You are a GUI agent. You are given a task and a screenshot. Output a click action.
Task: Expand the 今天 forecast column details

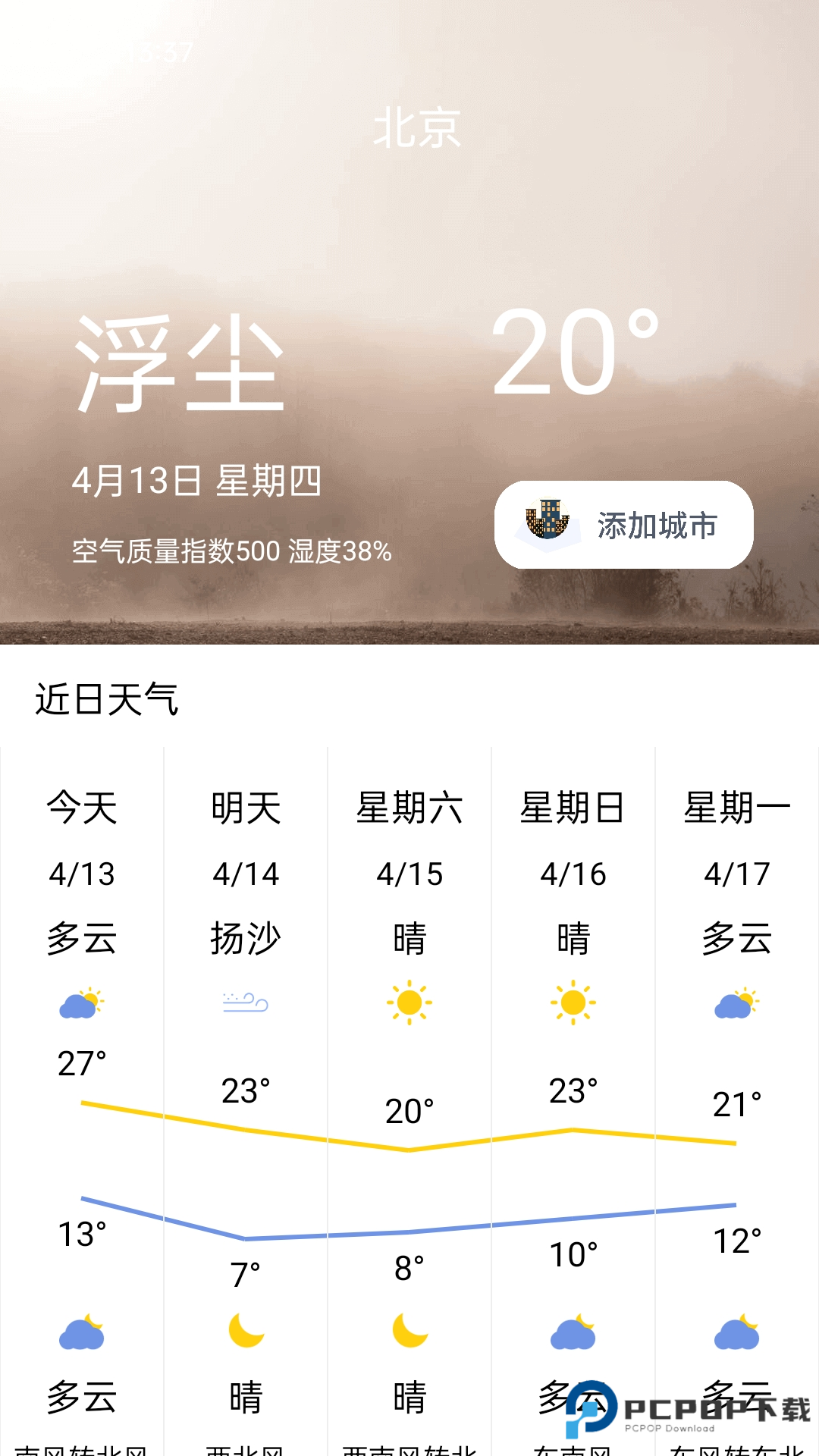point(81,808)
